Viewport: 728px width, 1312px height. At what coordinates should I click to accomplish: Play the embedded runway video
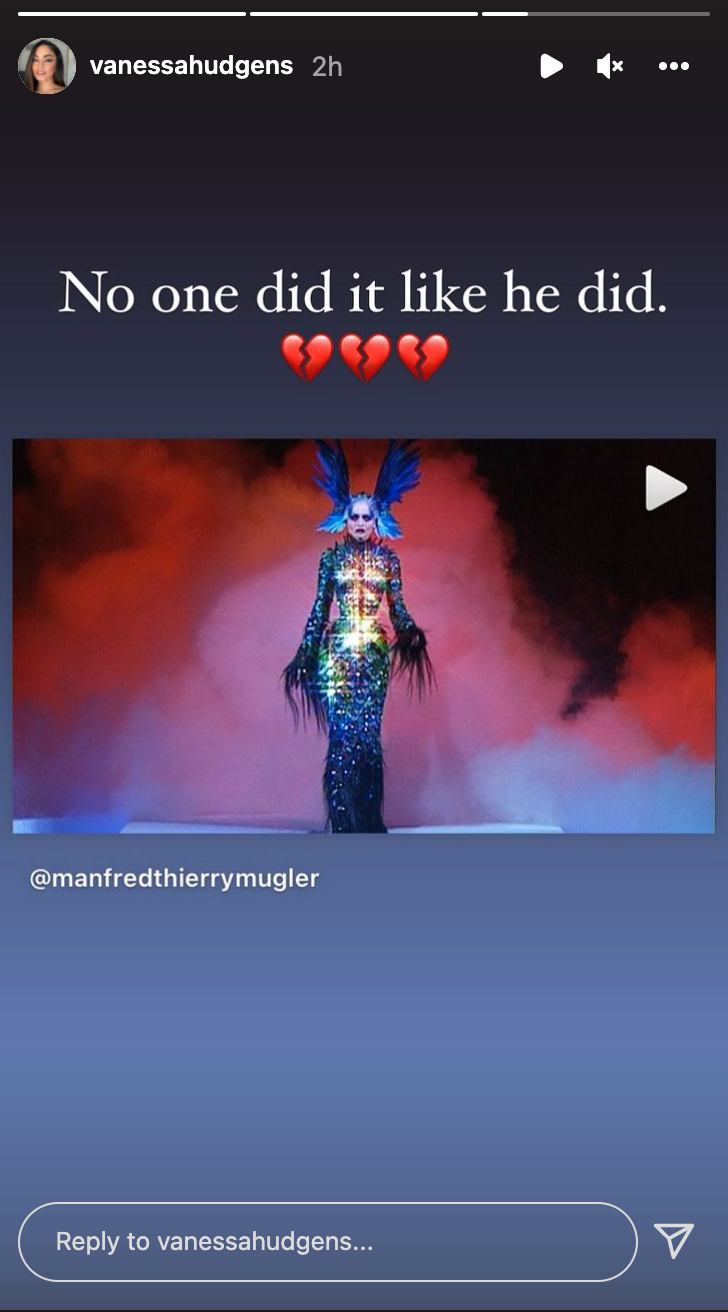[x=665, y=489]
